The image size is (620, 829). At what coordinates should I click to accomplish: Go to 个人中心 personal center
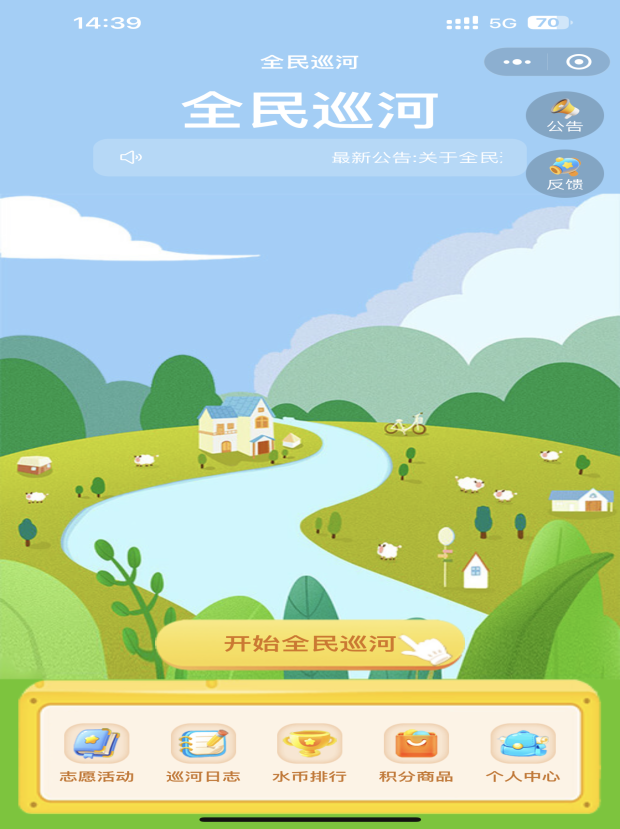click(523, 754)
